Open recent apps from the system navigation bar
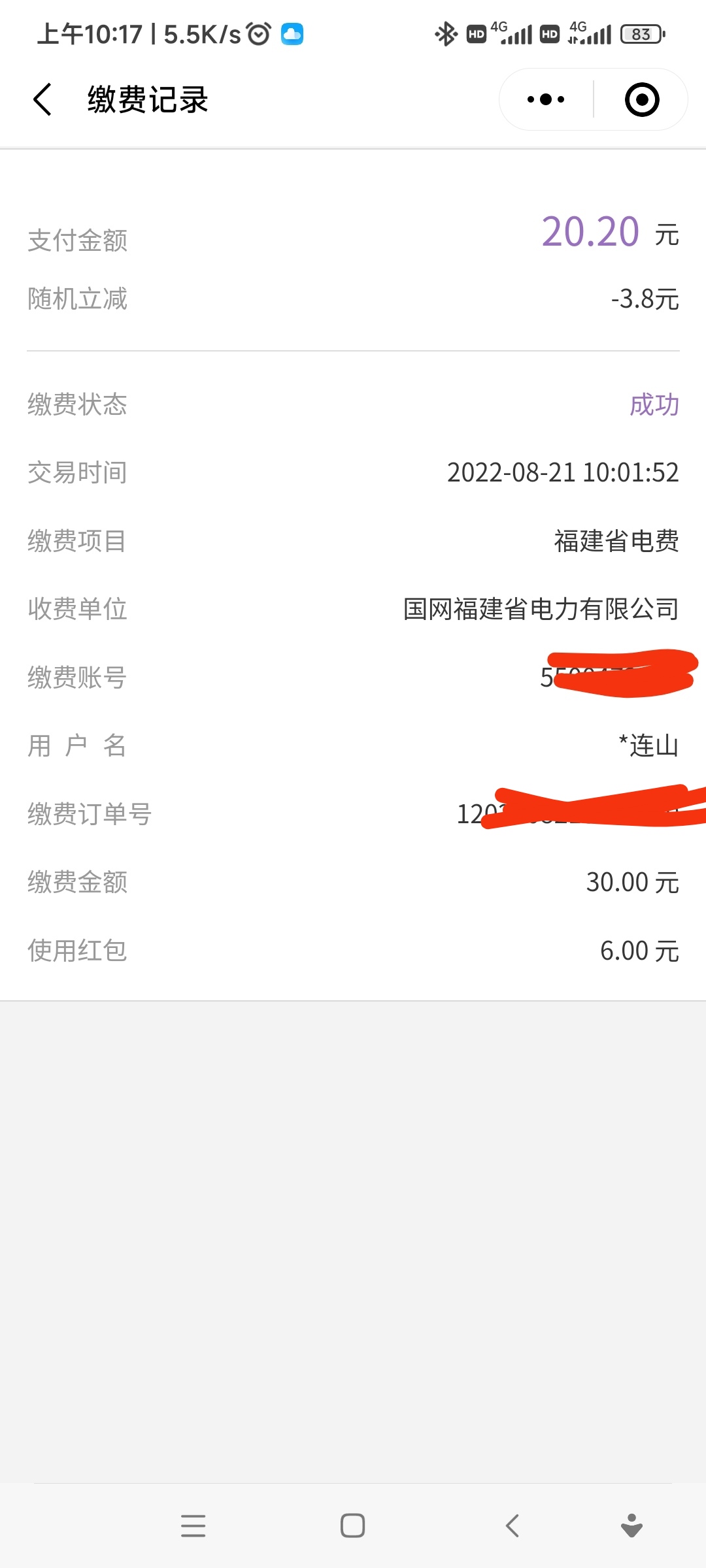 193,1526
